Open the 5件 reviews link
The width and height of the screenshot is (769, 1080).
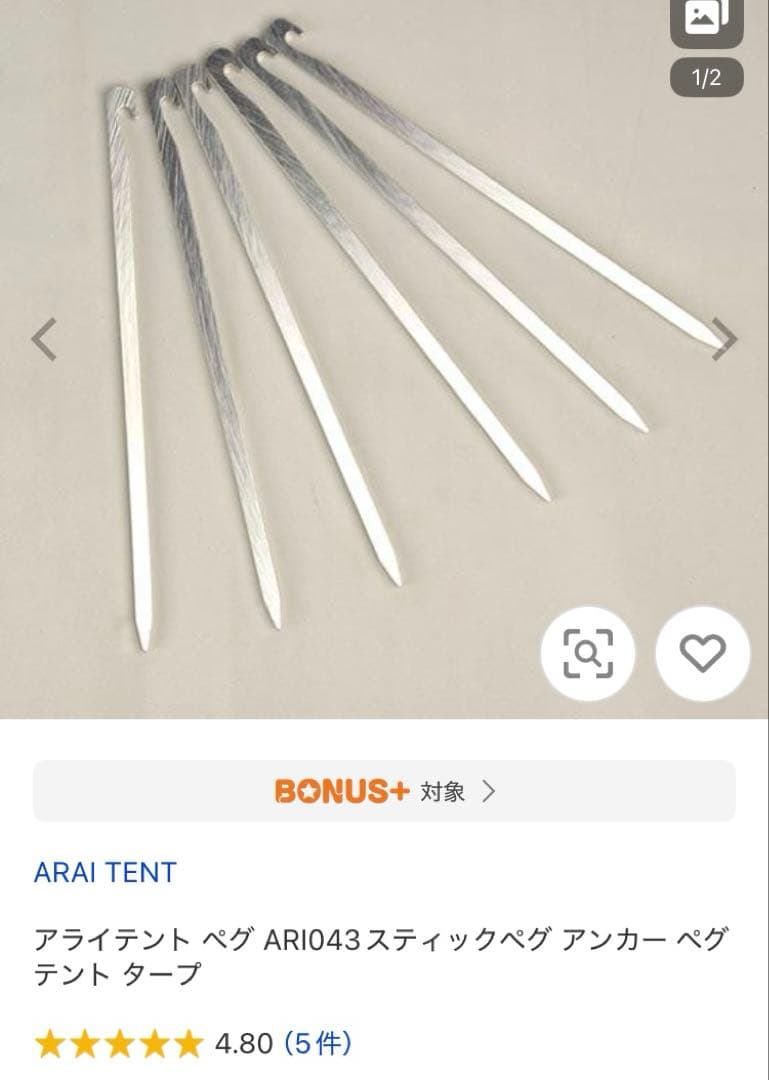pos(318,1044)
